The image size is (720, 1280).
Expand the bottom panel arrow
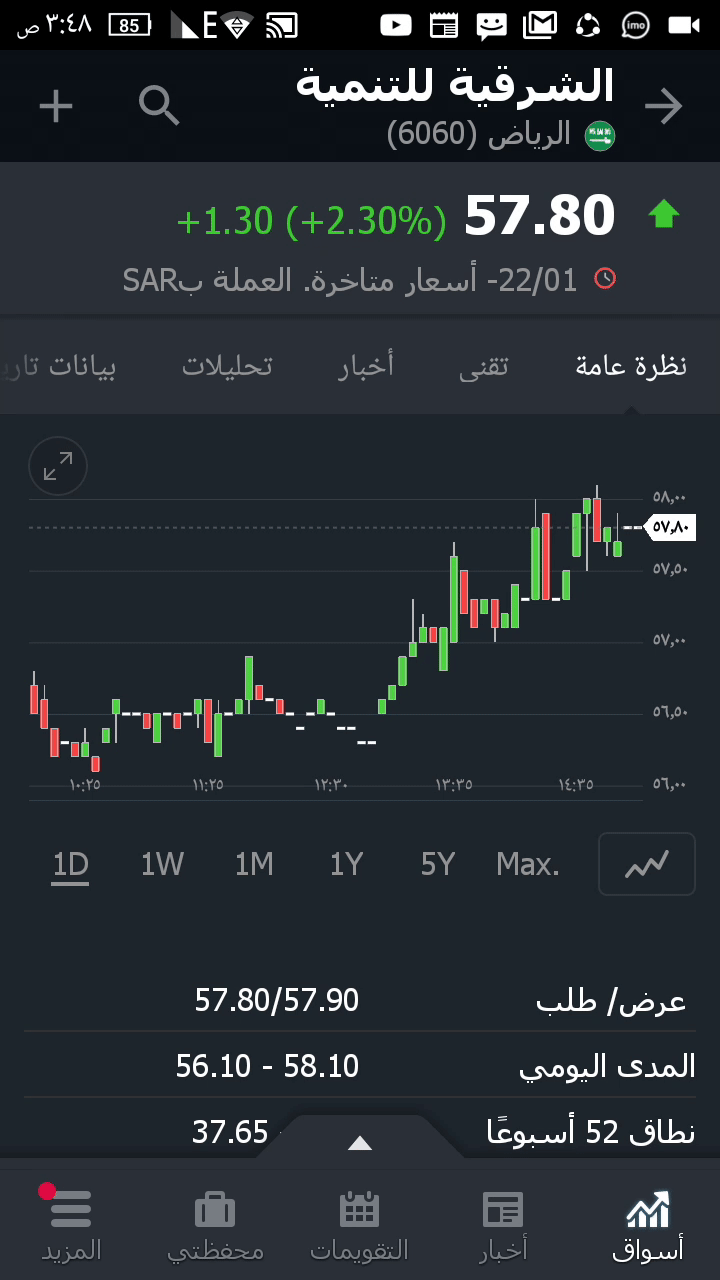click(x=360, y=1143)
